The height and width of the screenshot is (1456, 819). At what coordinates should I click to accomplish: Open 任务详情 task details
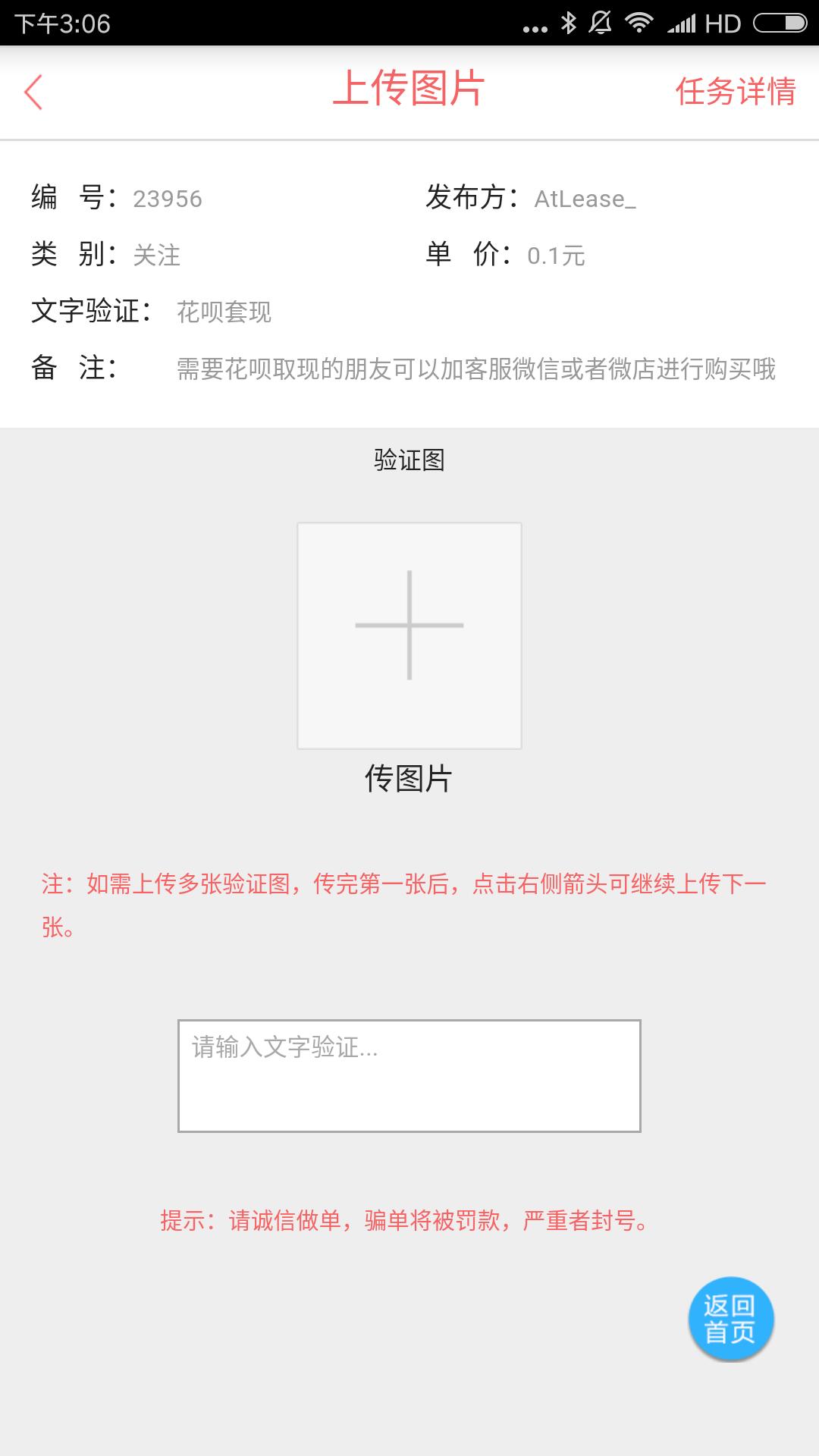[736, 92]
